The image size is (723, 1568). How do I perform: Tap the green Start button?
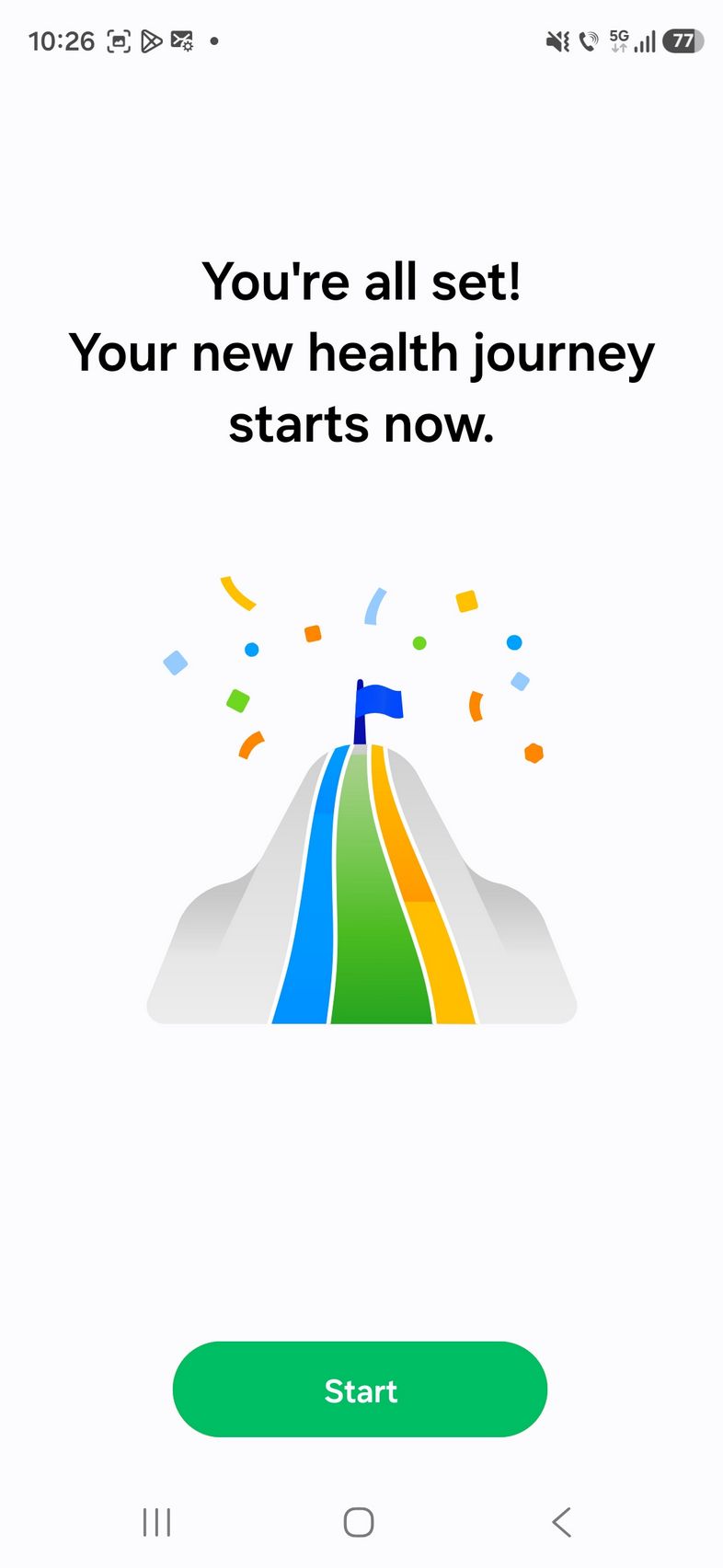click(360, 1389)
